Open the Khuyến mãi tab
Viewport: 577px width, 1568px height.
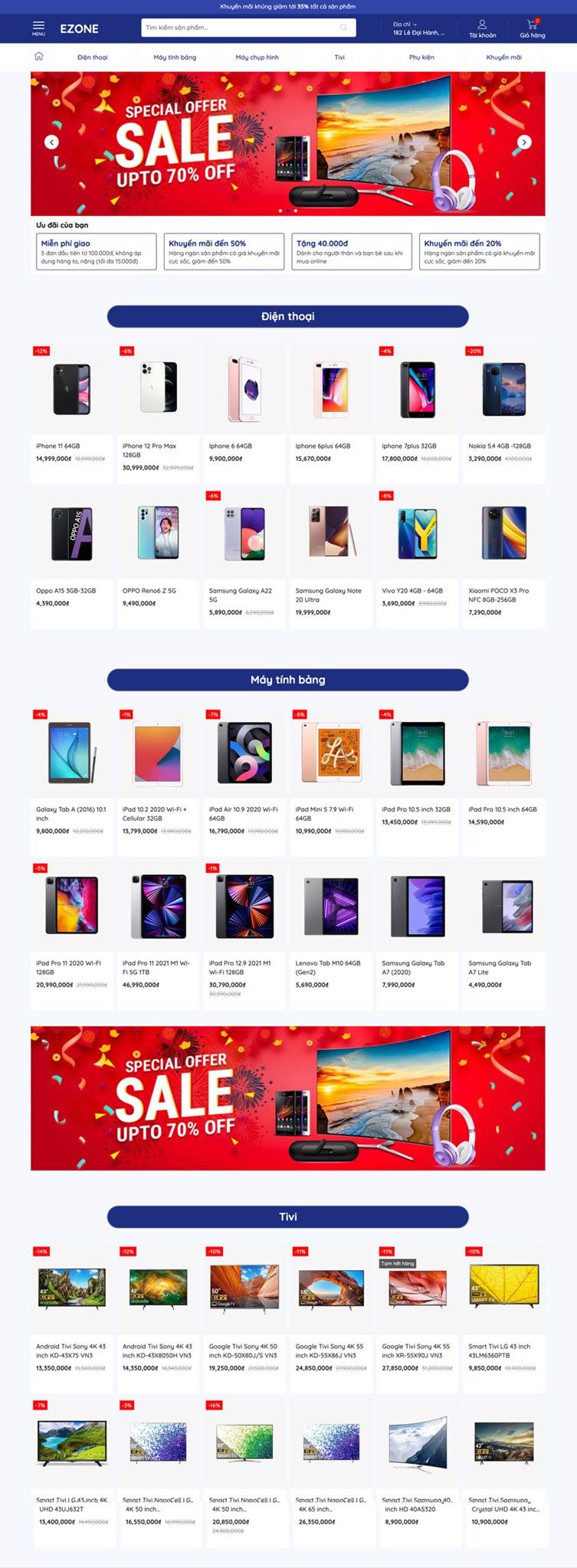pyautogui.click(x=503, y=57)
